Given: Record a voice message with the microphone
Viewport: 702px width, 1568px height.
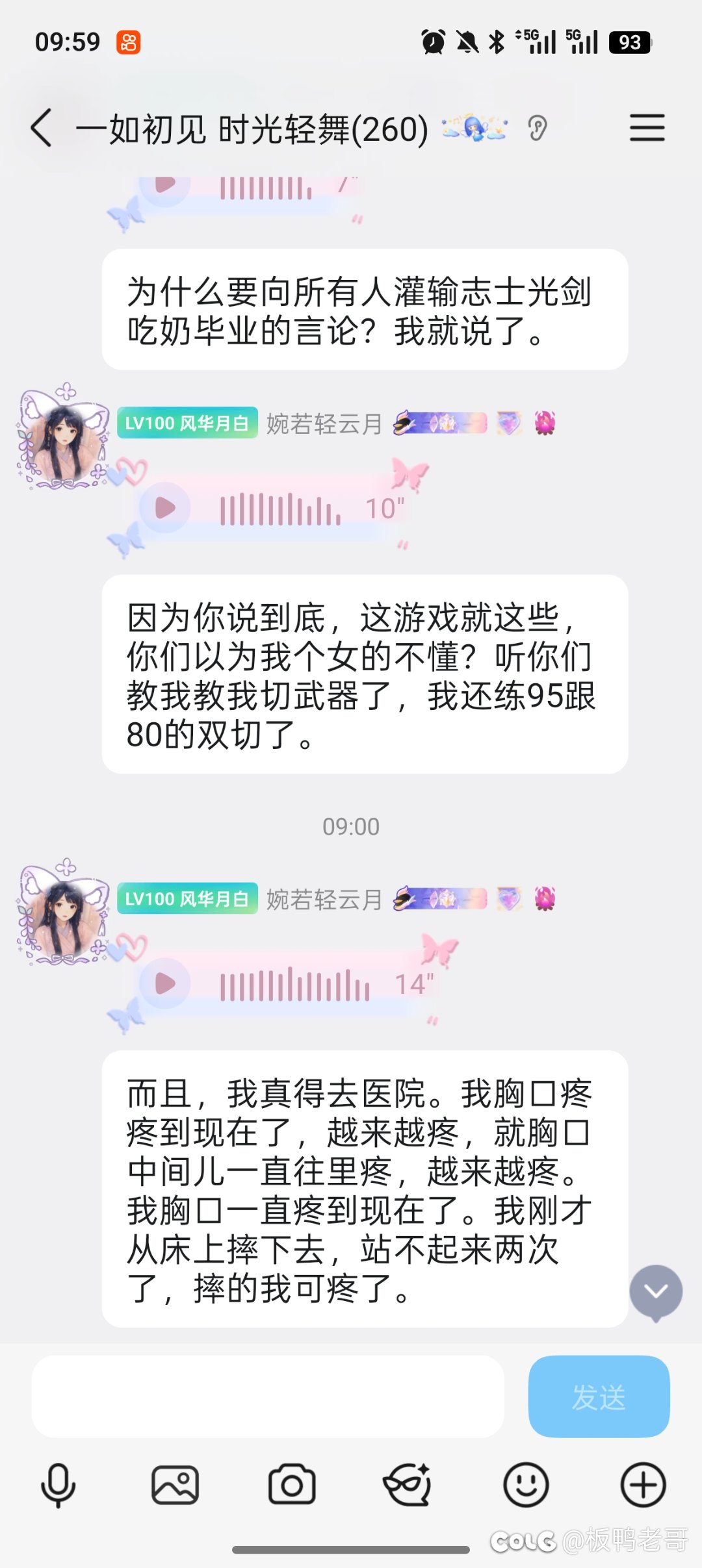Looking at the screenshot, I should click(x=58, y=1485).
